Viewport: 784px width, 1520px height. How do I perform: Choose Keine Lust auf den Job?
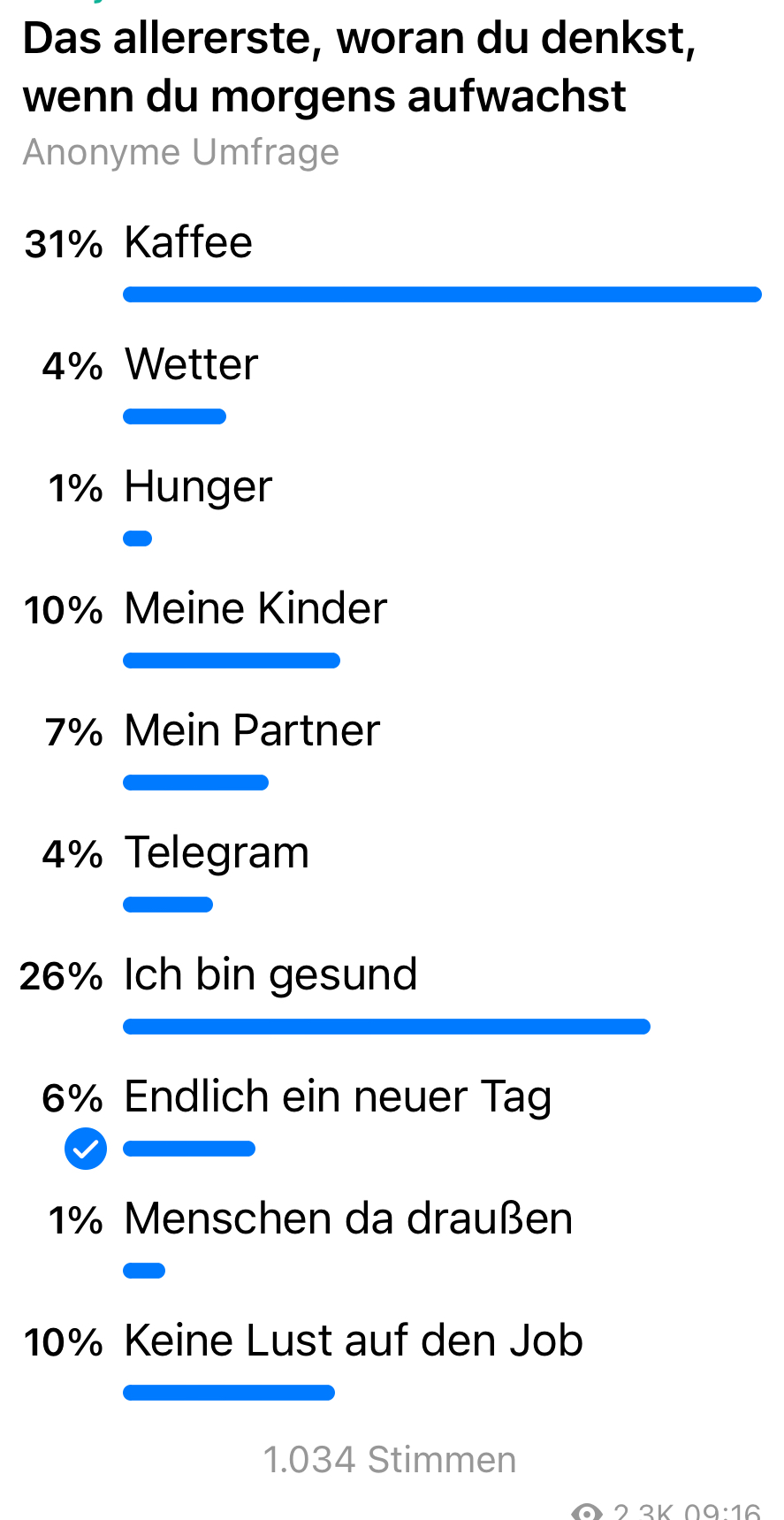[x=392, y=1360]
